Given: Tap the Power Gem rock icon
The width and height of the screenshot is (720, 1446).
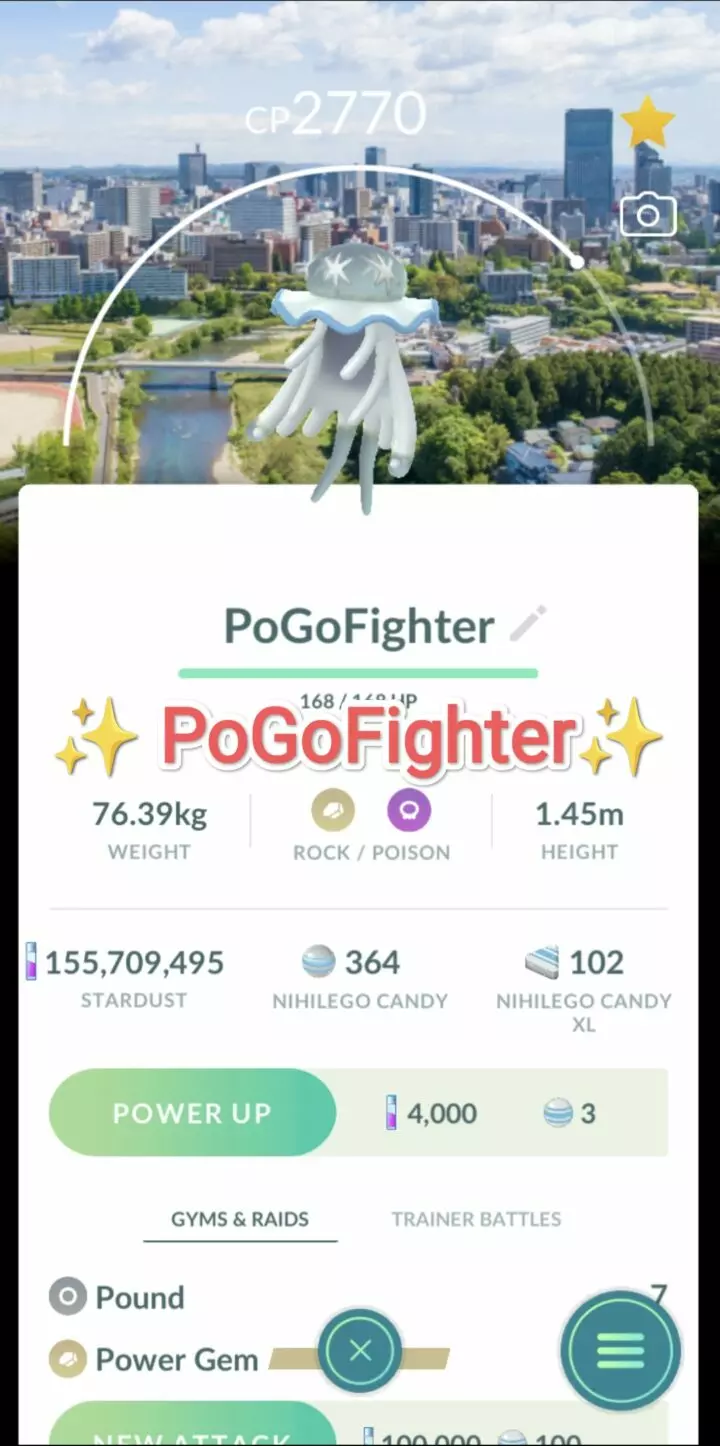Looking at the screenshot, I should (65, 1359).
